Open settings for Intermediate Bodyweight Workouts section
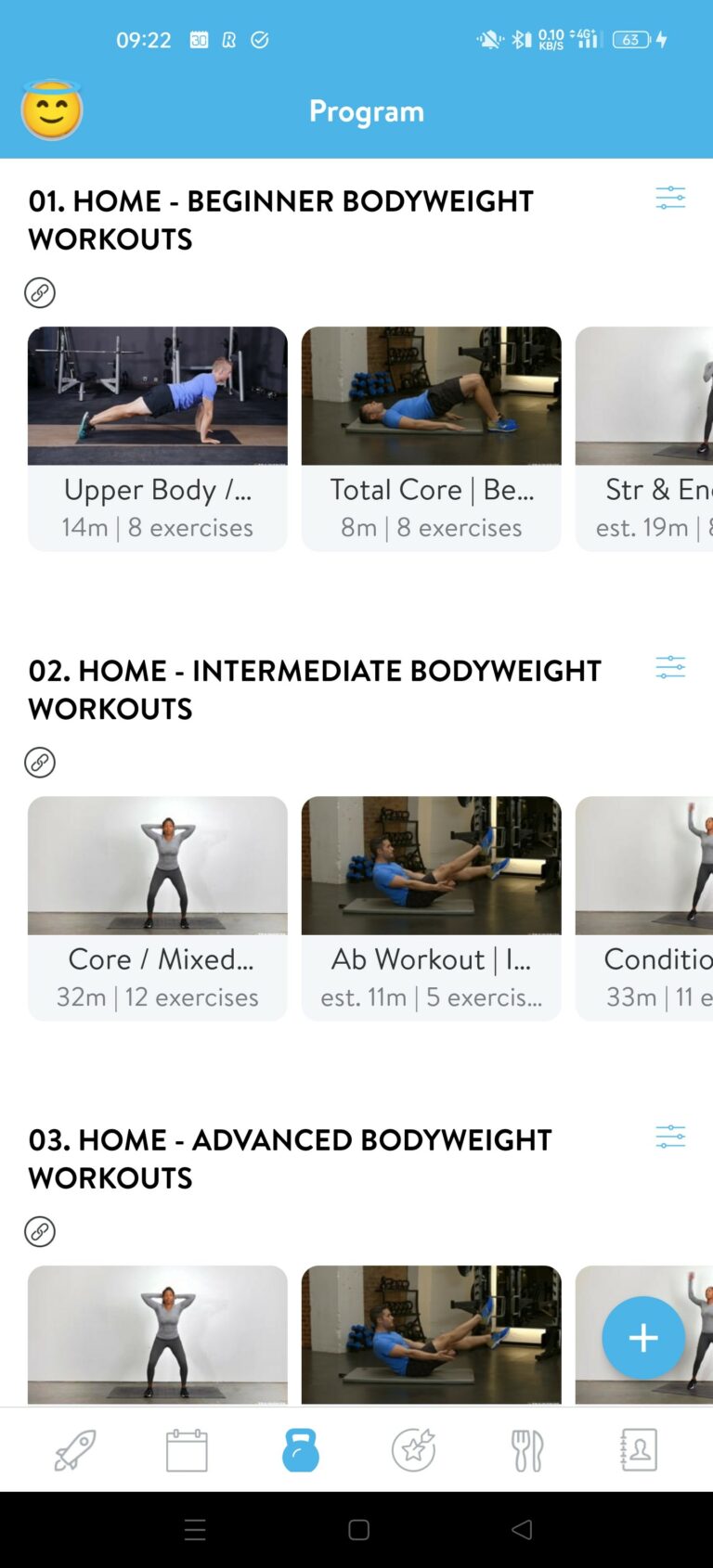Viewport: 713px width, 1568px height. tap(670, 667)
